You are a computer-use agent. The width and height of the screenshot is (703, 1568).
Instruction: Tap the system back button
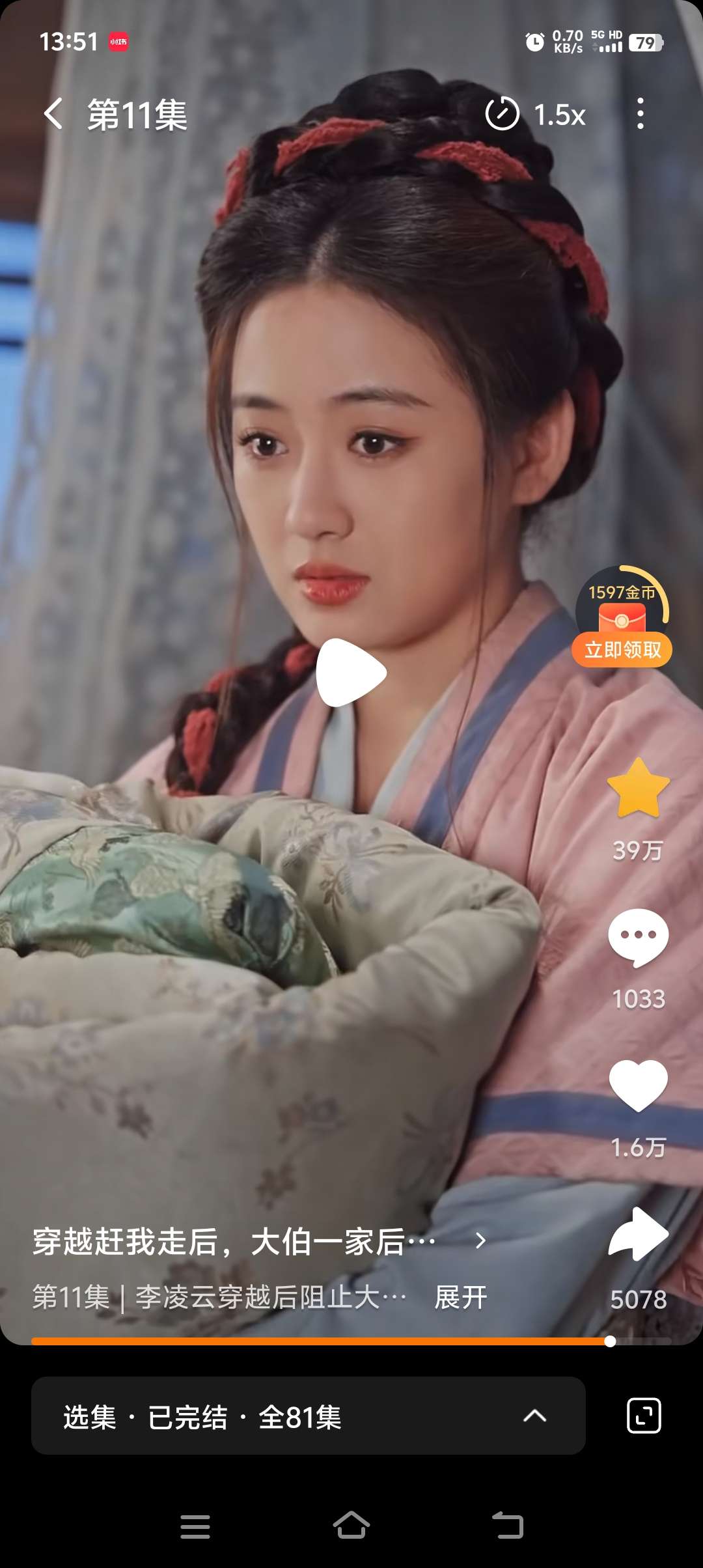pyautogui.click(x=508, y=1526)
